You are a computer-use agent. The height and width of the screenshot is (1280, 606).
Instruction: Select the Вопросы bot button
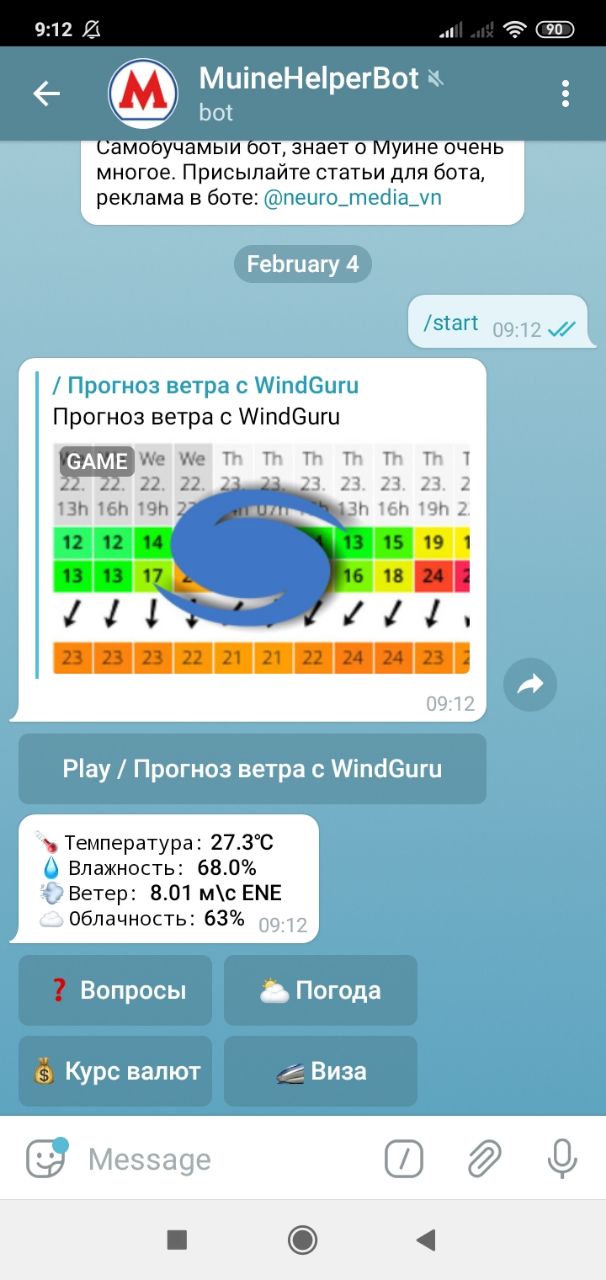pos(116,990)
